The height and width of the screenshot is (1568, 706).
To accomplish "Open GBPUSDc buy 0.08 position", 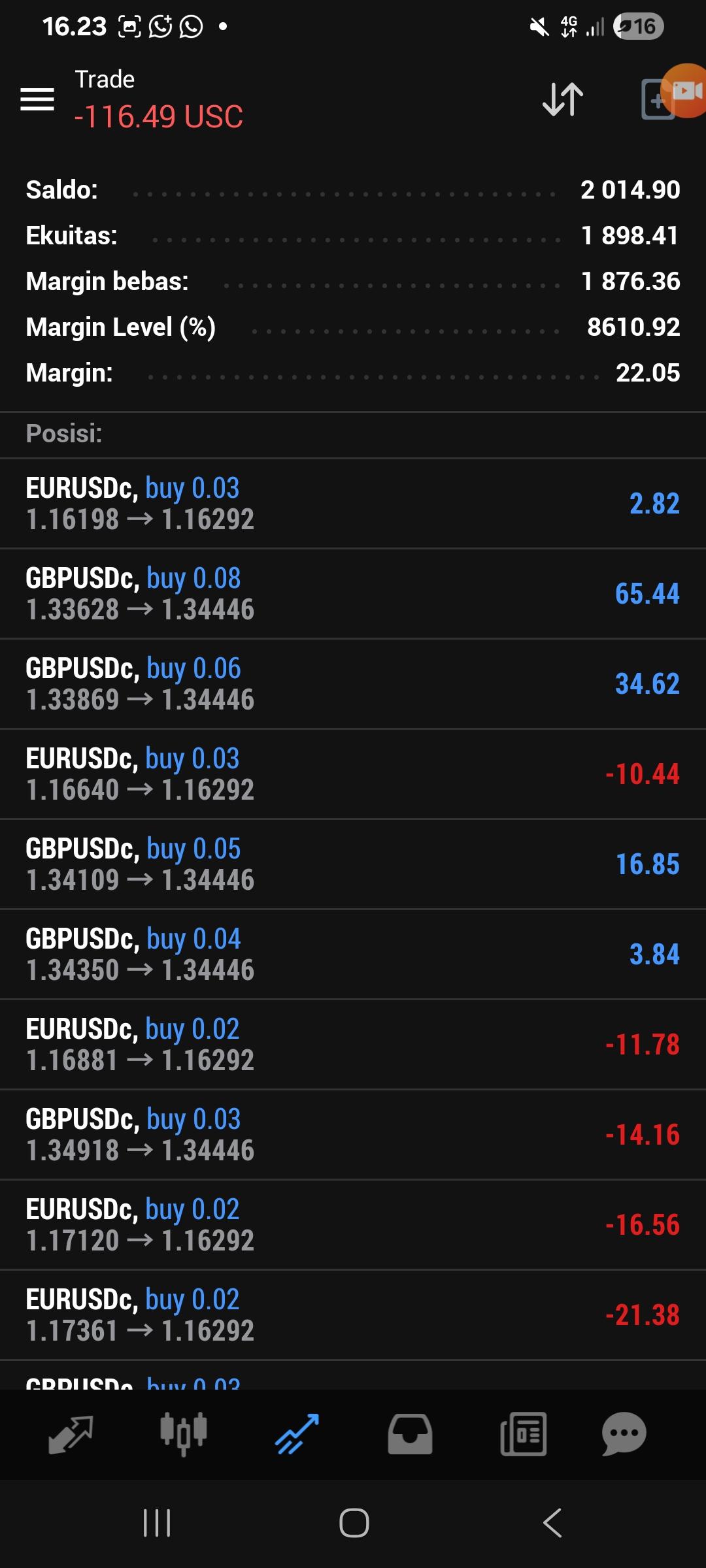I will 353,594.
